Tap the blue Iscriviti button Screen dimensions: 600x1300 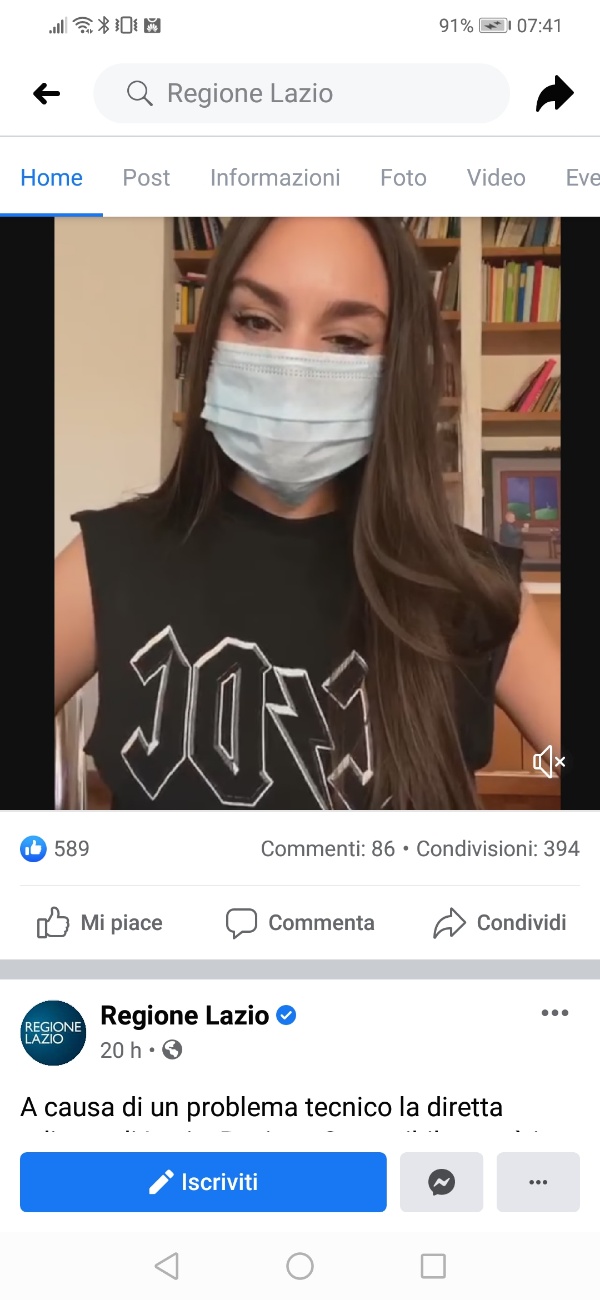[x=203, y=1182]
